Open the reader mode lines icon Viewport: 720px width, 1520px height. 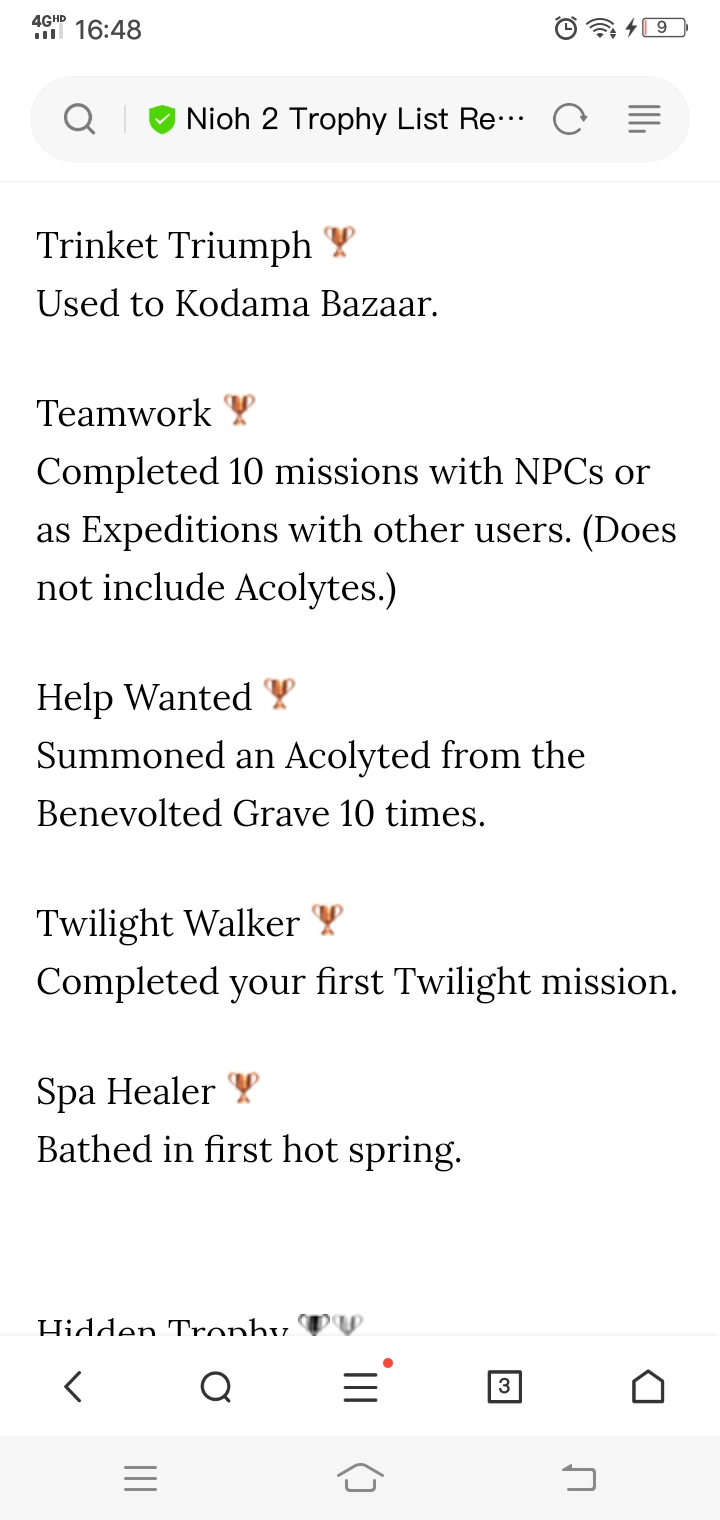[644, 120]
